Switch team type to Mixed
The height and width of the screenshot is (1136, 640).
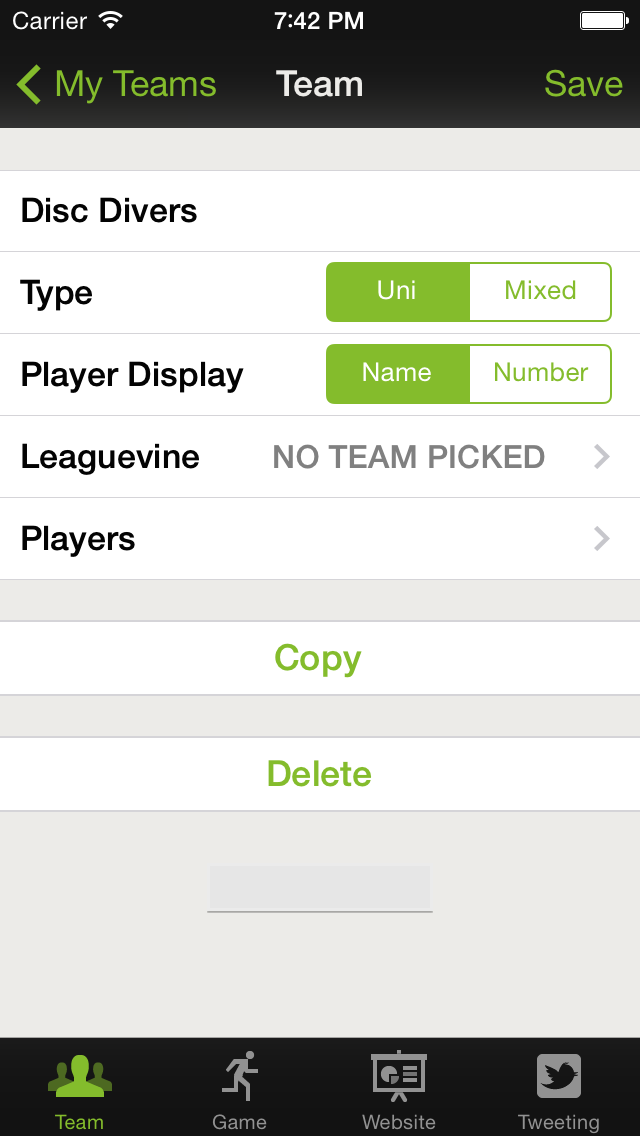[x=541, y=291]
